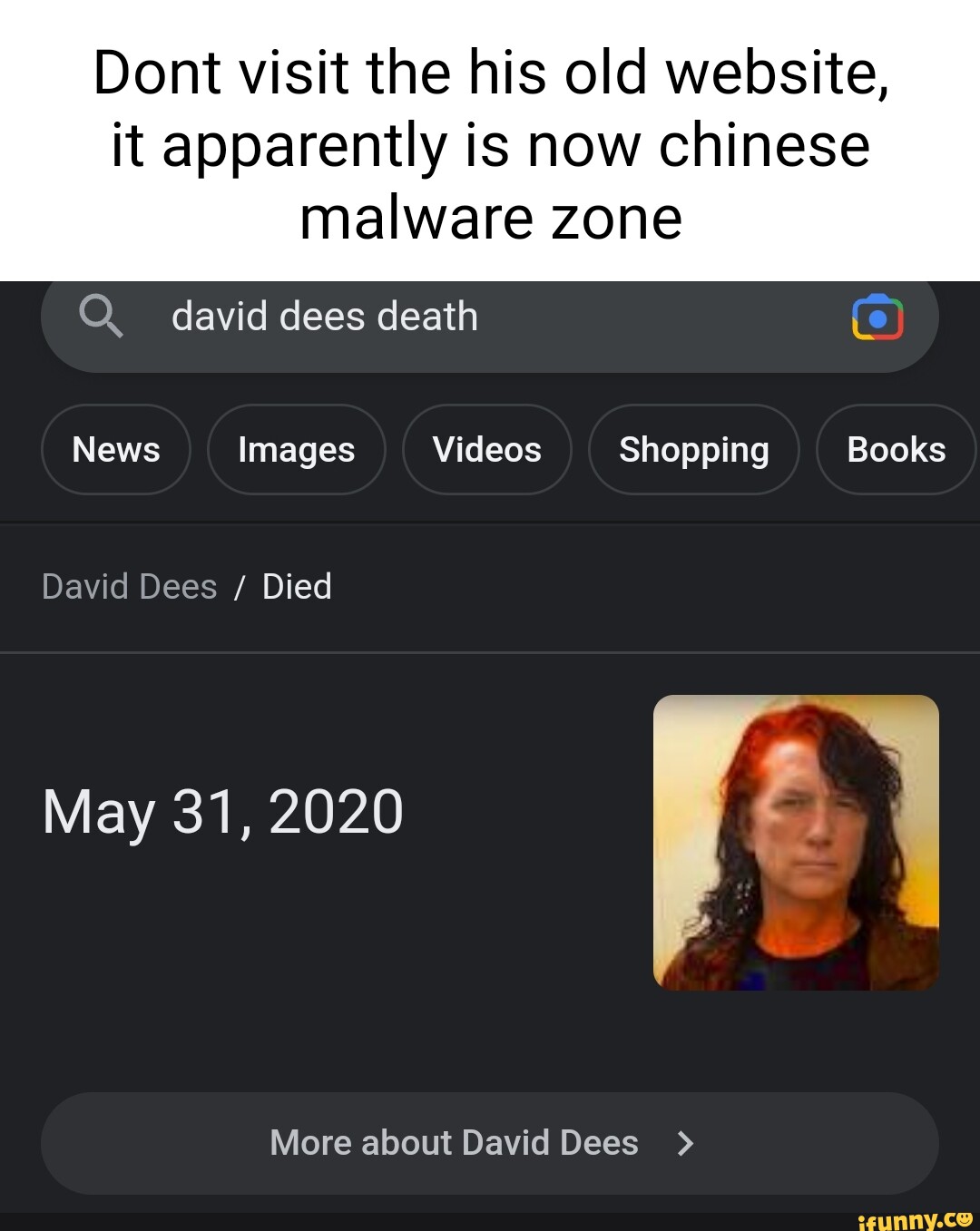
Task: Switch to the Images tab
Action: [x=296, y=448]
